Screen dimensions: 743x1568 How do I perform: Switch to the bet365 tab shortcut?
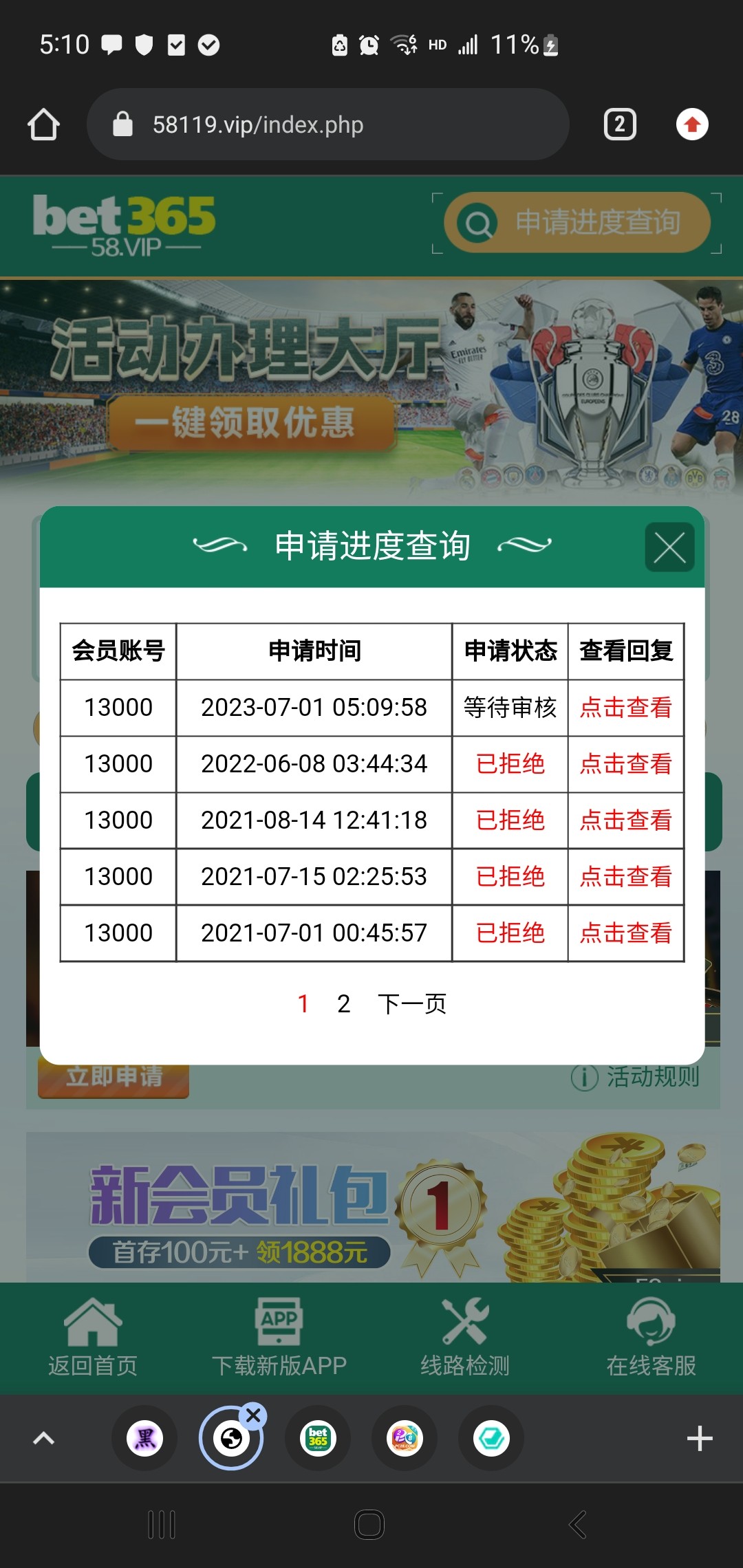(318, 1439)
